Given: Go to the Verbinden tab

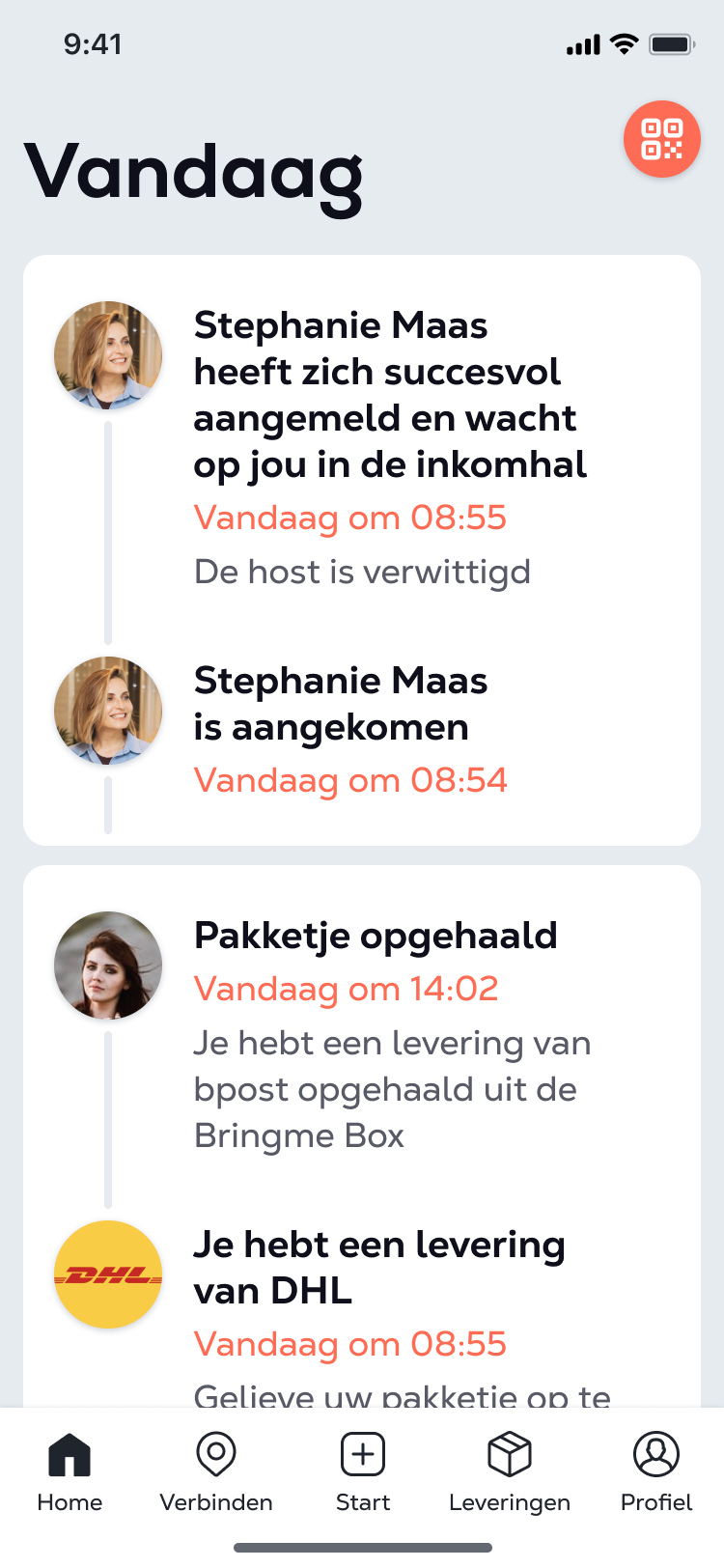Looking at the screenshot, I should [216, 1472].
